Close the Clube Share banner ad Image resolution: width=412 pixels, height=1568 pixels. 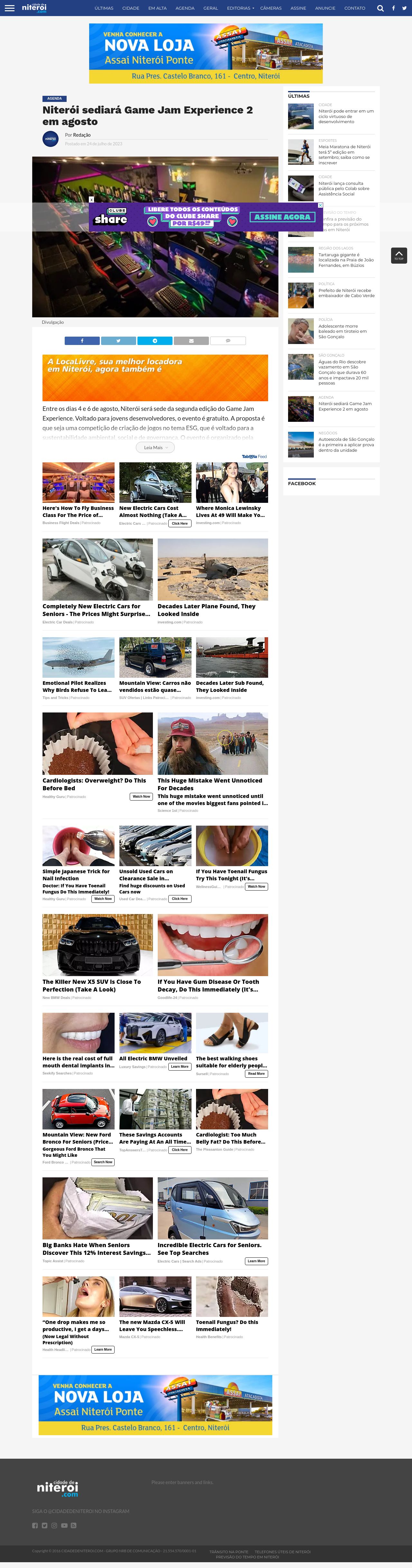coord(320,205)
